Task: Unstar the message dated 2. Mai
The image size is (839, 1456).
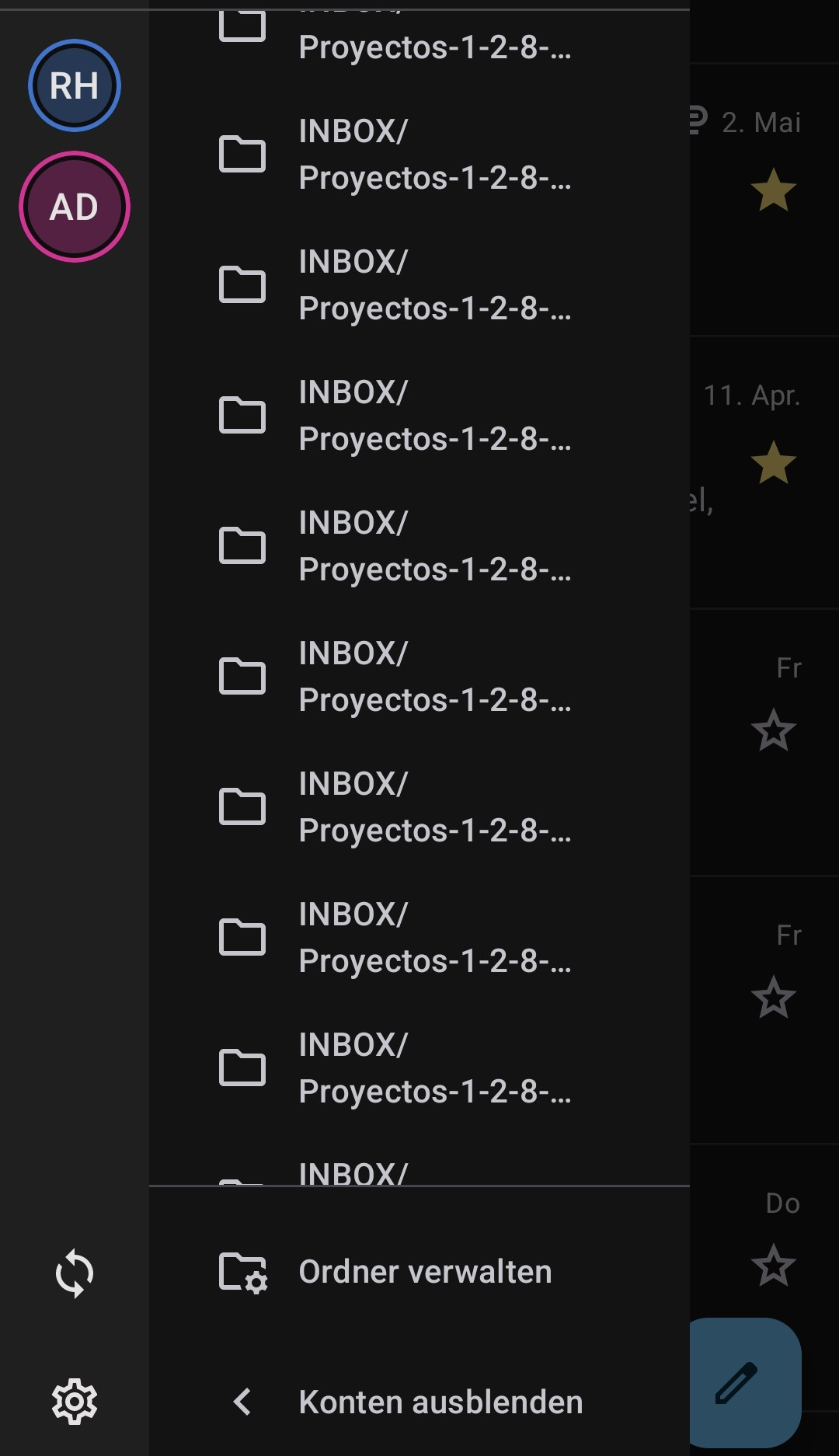Action: [x=774, y=190]
